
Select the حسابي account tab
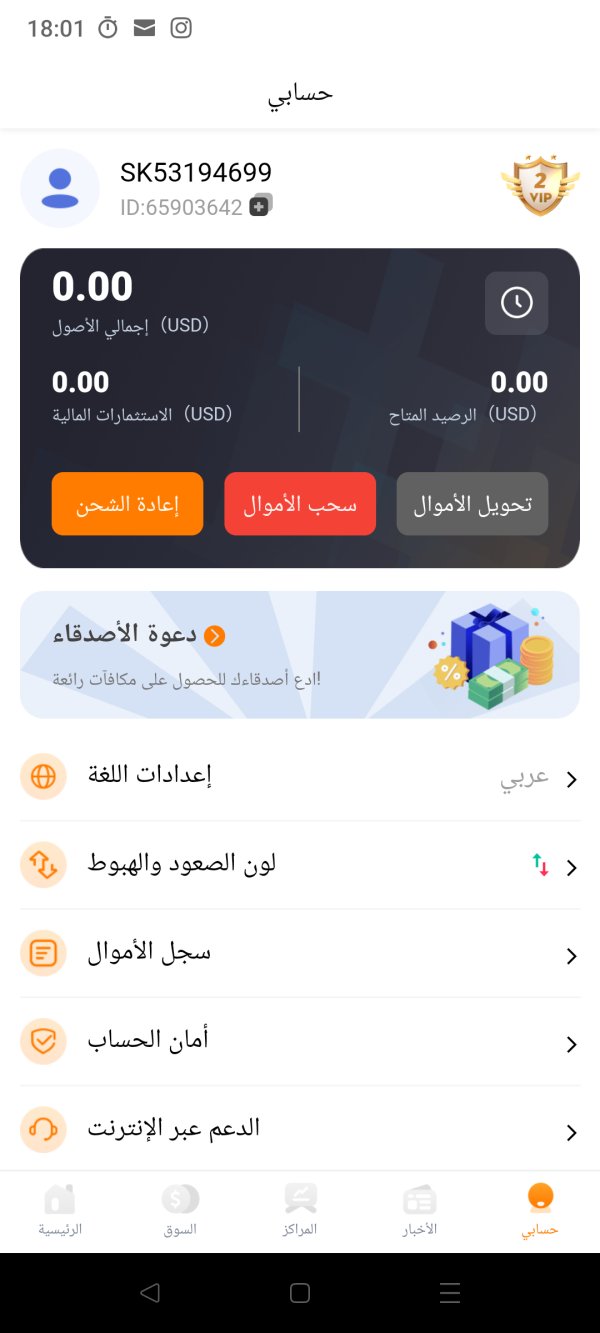[x=540, y=1210]
